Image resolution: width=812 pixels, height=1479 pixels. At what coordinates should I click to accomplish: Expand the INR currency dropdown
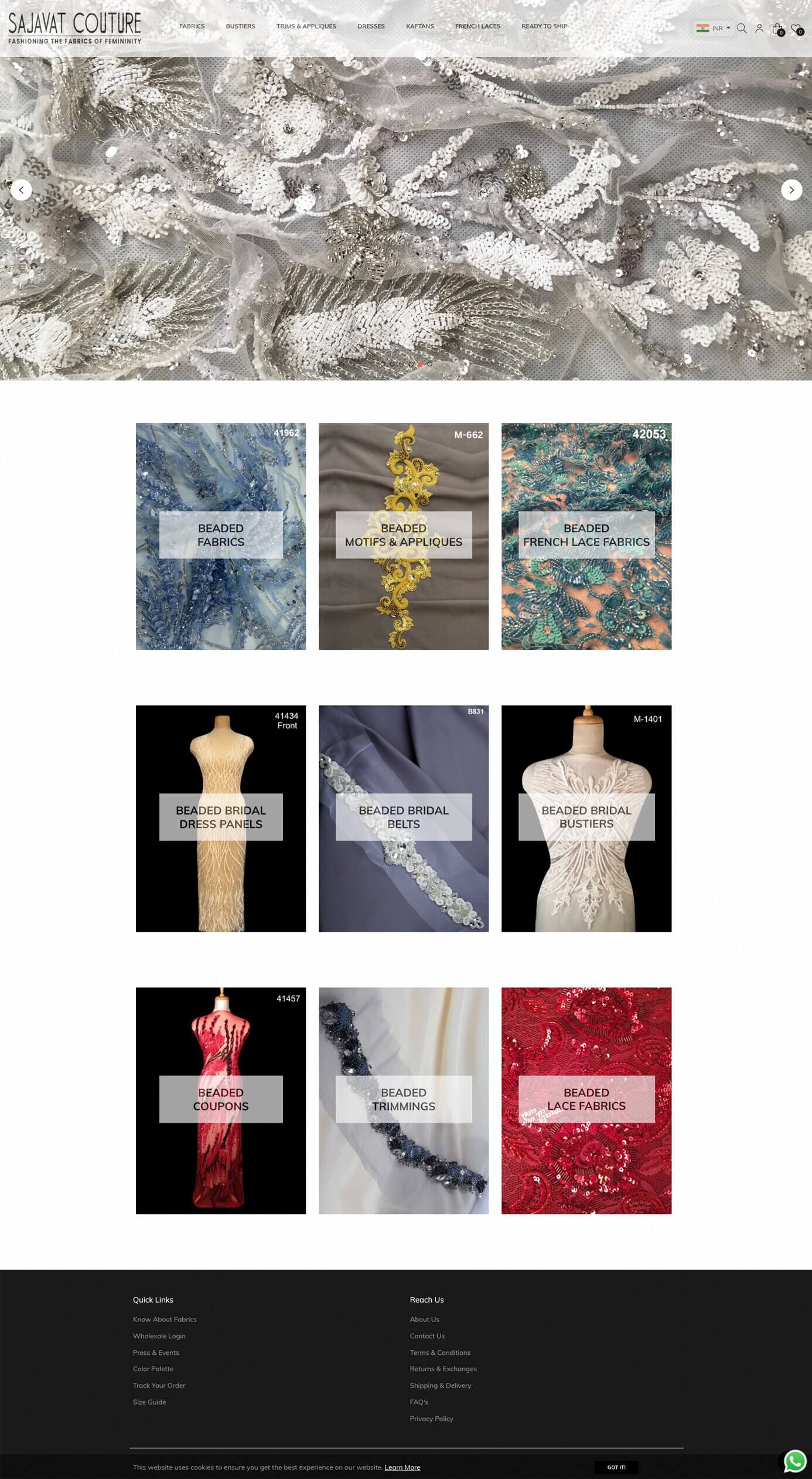714,28
